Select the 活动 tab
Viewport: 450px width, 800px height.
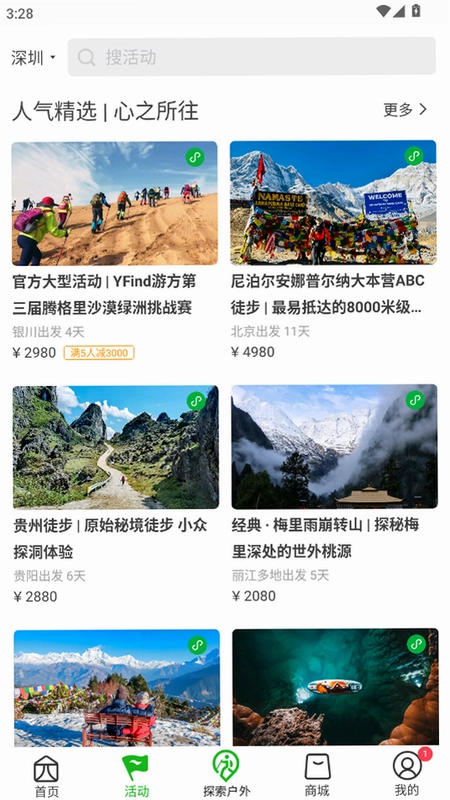click(136, 776)
